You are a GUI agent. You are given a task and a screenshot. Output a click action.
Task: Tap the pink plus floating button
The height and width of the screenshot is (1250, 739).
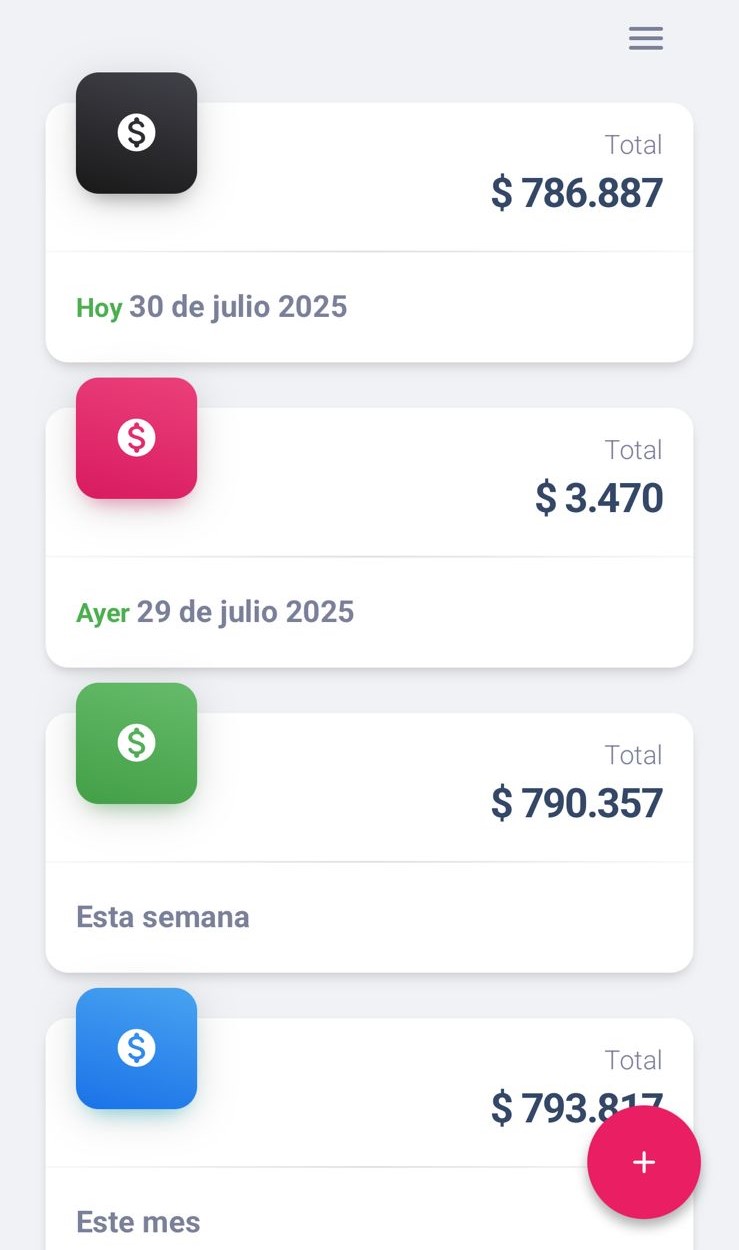tap(644, 1162)
